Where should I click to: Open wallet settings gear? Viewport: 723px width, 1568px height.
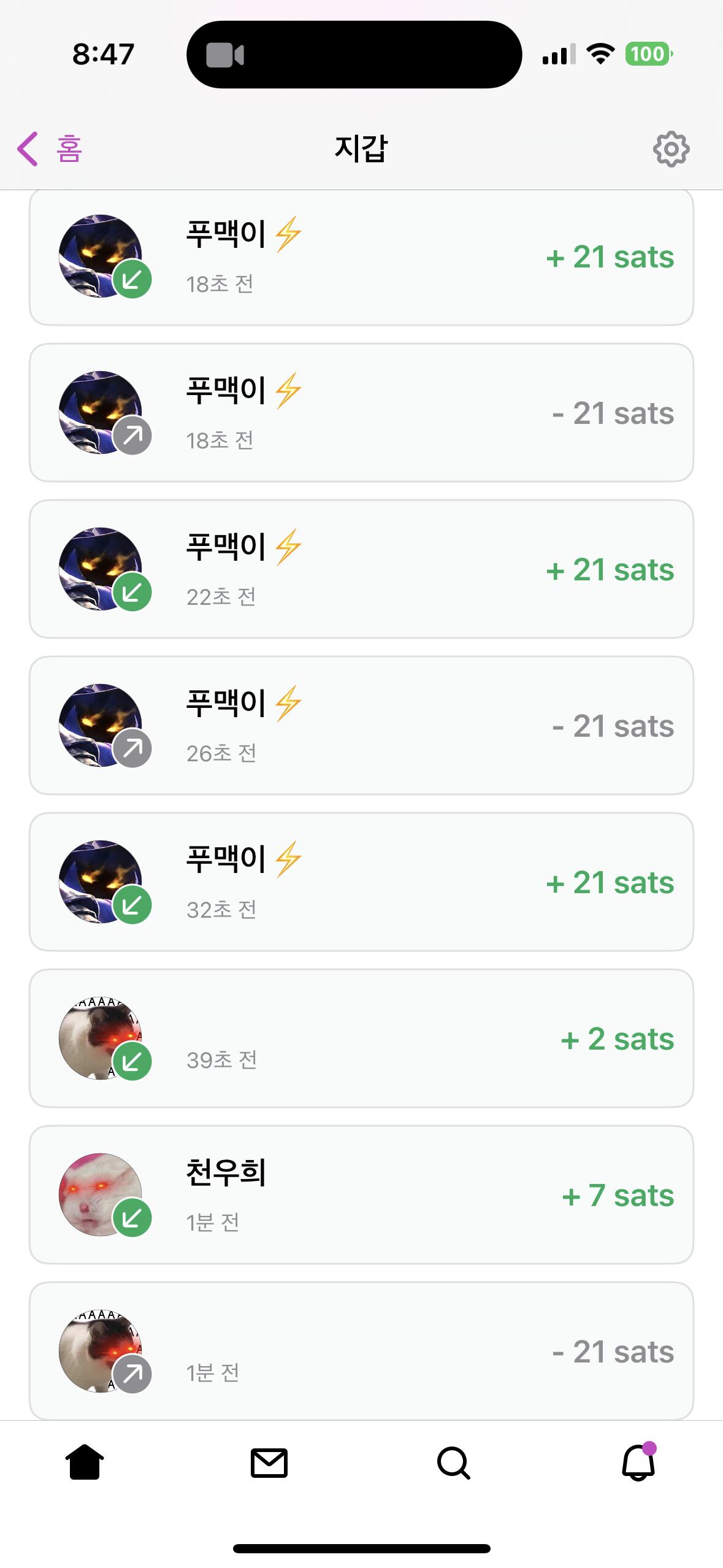coord(671,148)
